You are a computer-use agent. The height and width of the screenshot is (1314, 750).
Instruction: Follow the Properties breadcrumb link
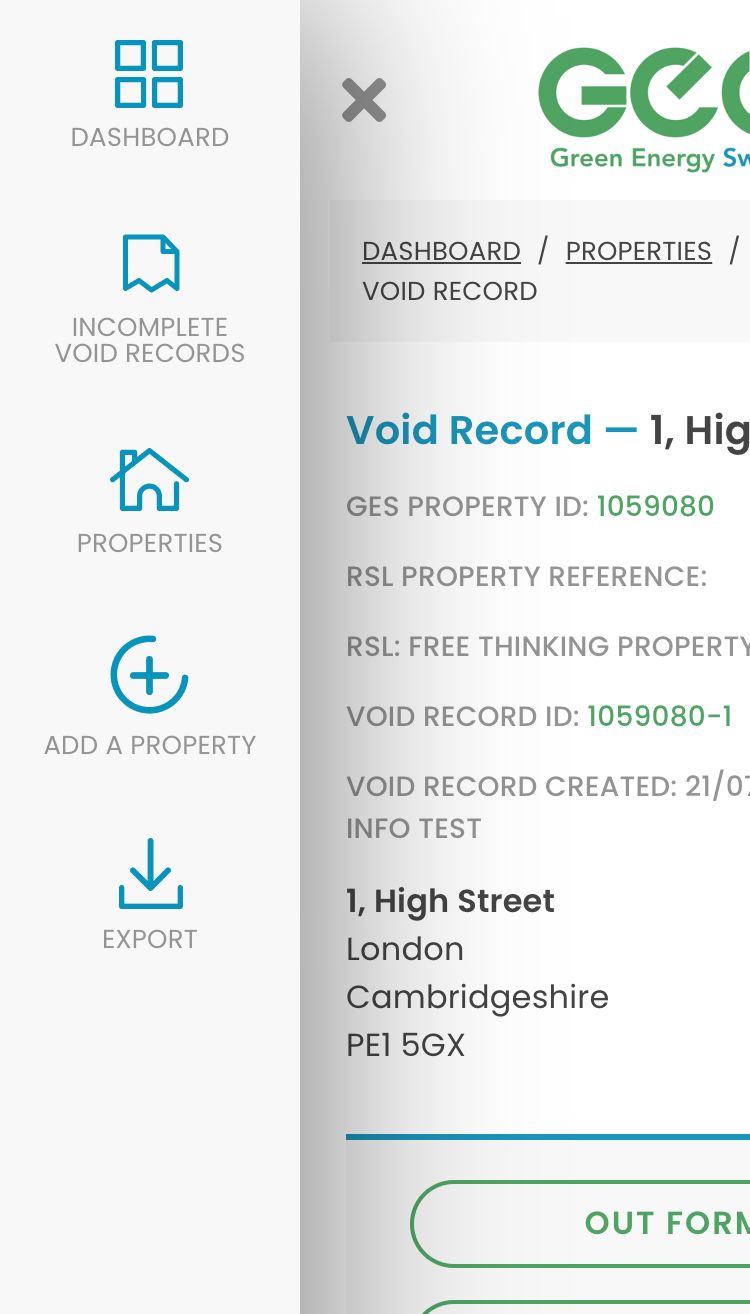pyautogui.click(x=639, y=251)
